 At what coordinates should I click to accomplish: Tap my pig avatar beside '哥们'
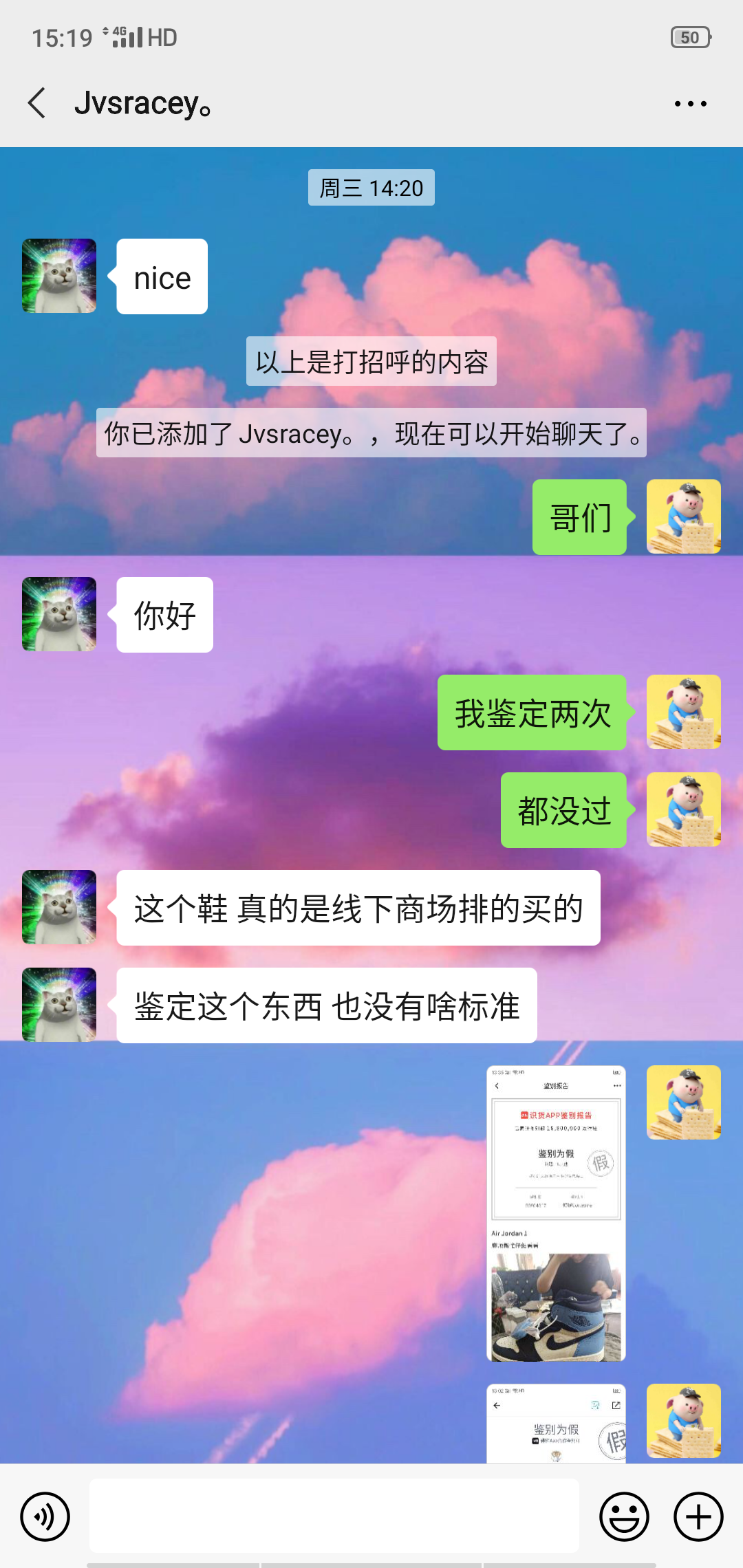point(684,516)
